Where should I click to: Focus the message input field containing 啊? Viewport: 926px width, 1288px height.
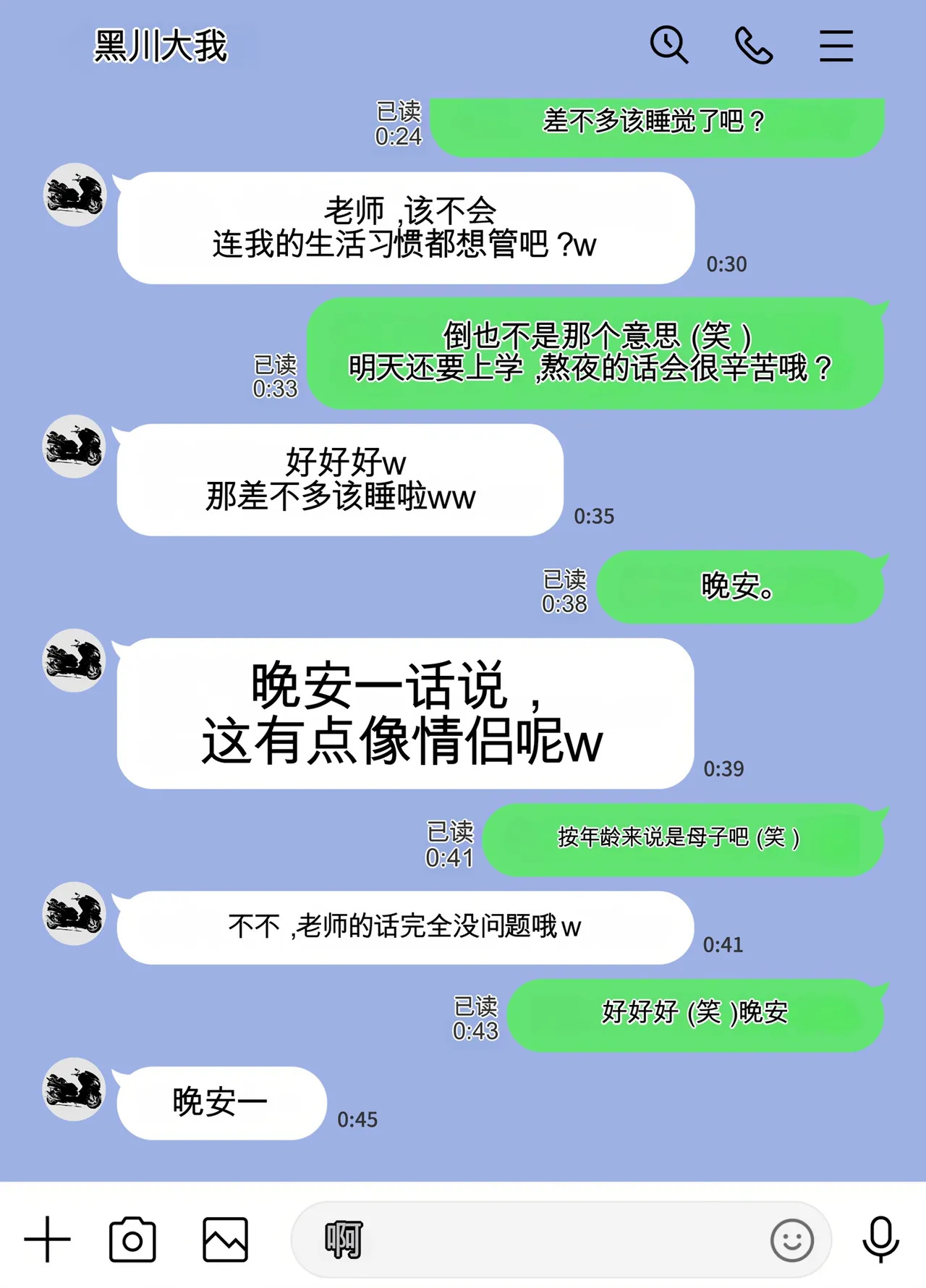(x=535, y=1240)
